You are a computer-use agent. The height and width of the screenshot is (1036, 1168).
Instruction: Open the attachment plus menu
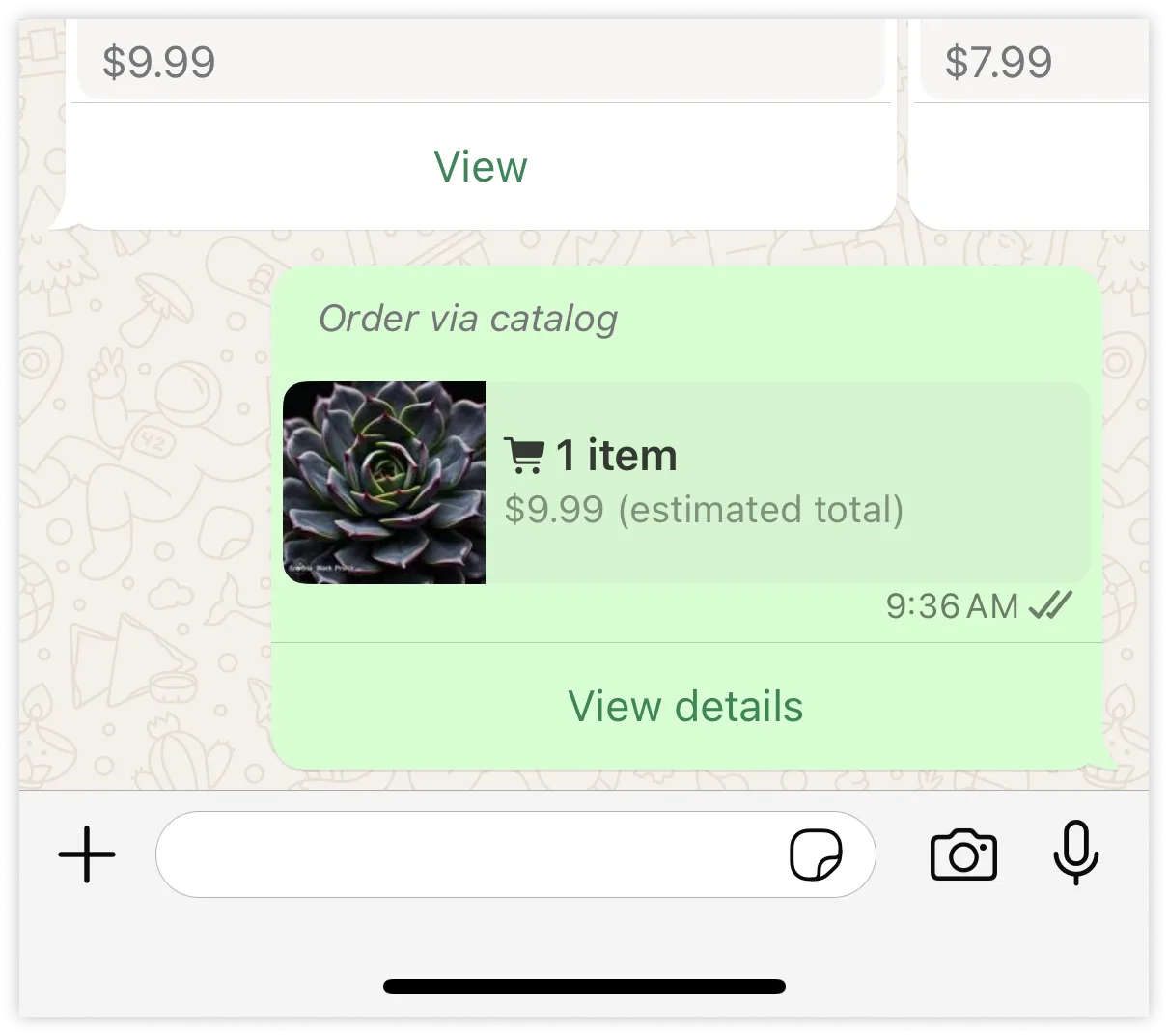[87, 854]
